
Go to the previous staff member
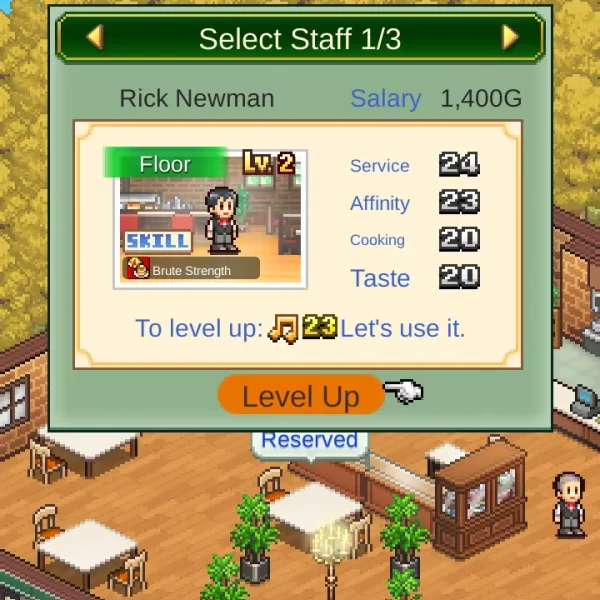point(95,38)
